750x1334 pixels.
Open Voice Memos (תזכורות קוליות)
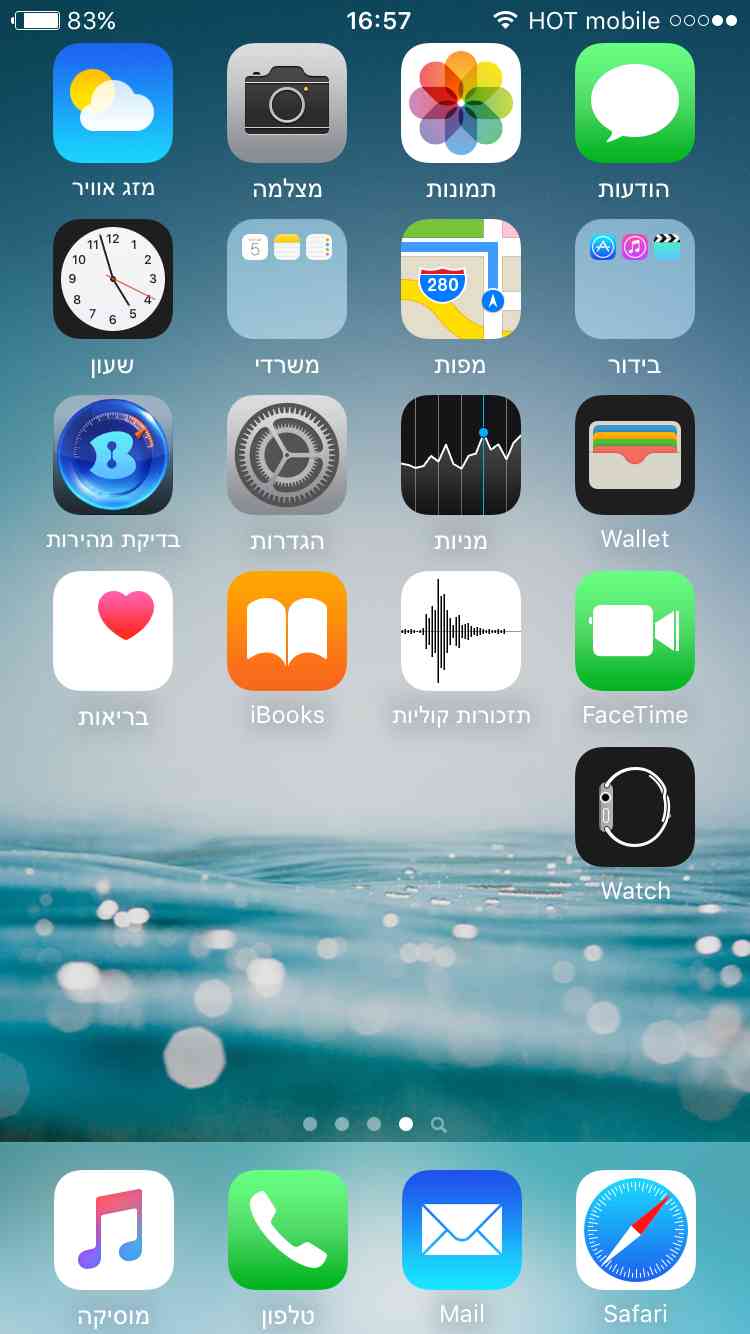pyautogui.click(x=461, y=631)
